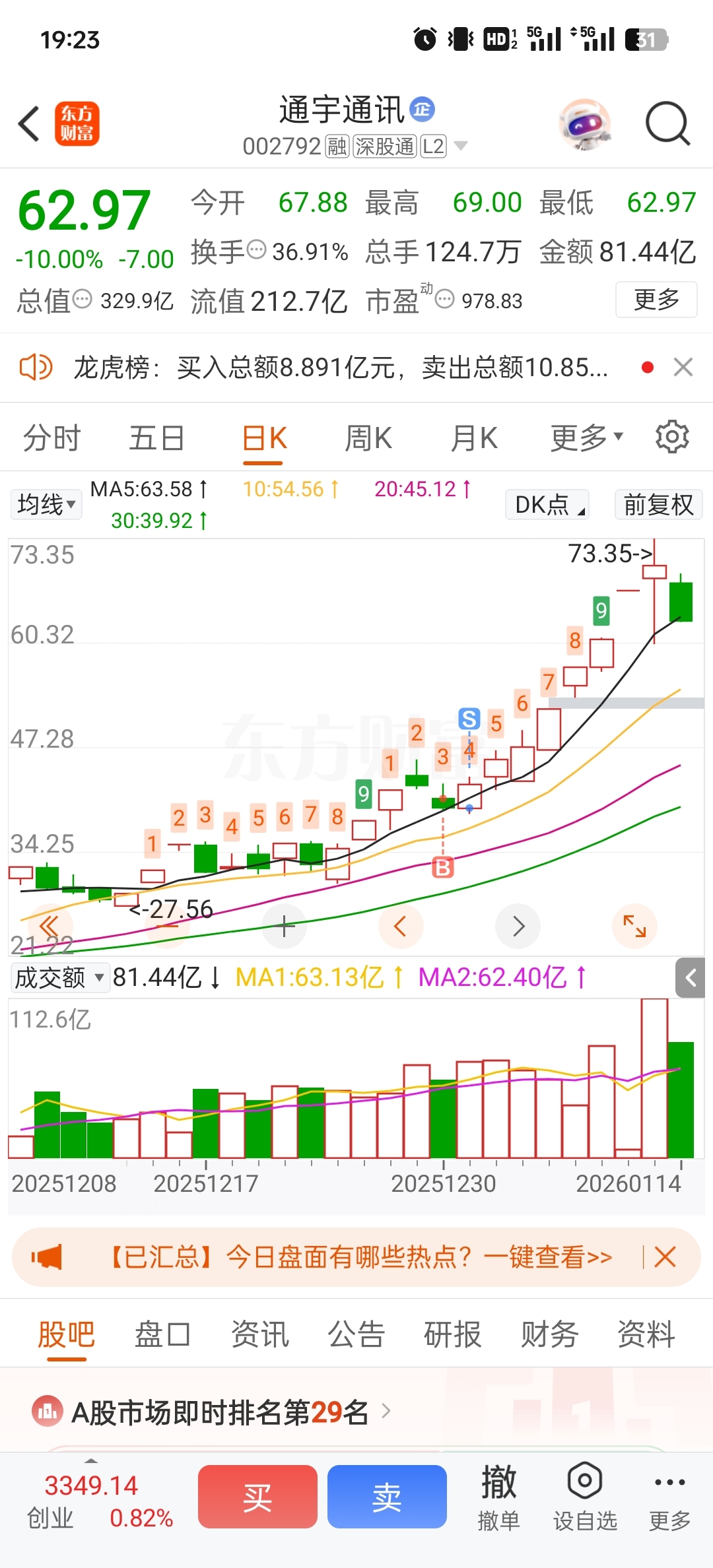Tap the red 买 buy button
This screenshot has height=1568, width=713.
tap(257, 1497)
